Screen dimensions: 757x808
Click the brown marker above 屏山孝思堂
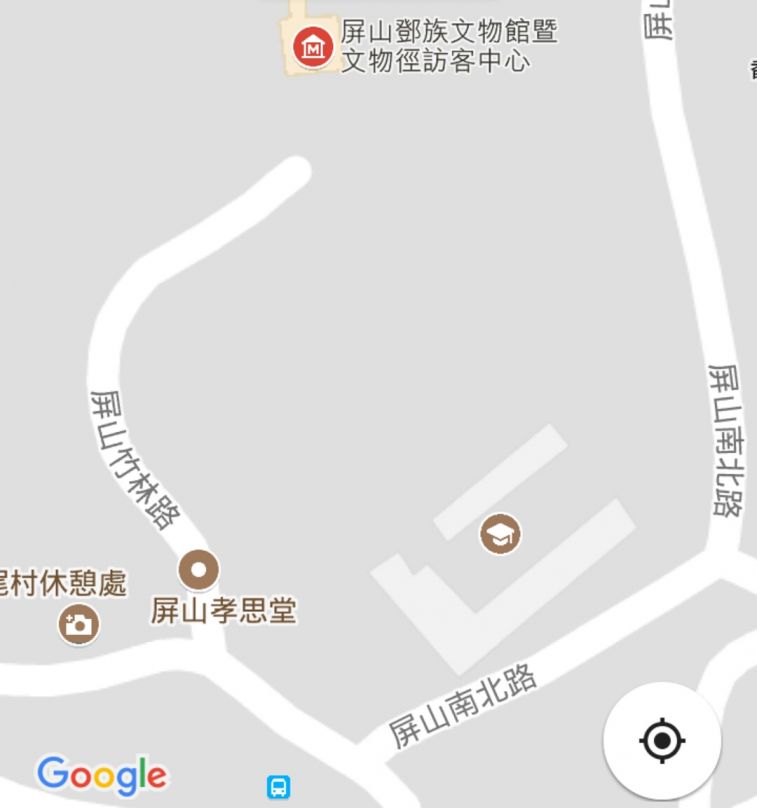[x=200, y=569]
